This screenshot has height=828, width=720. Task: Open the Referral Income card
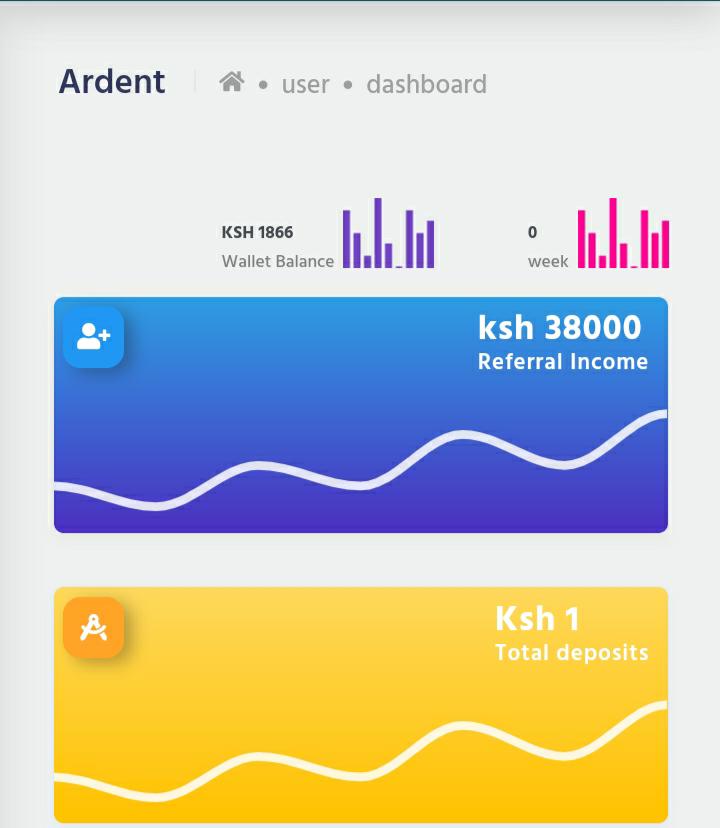point(361,415)
